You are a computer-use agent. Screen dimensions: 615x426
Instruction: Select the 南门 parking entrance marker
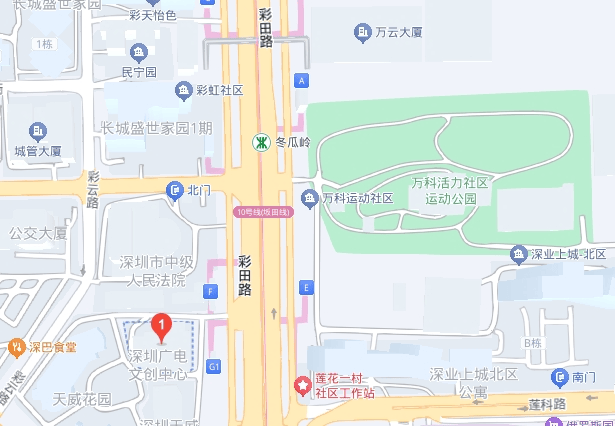point(559,376)
